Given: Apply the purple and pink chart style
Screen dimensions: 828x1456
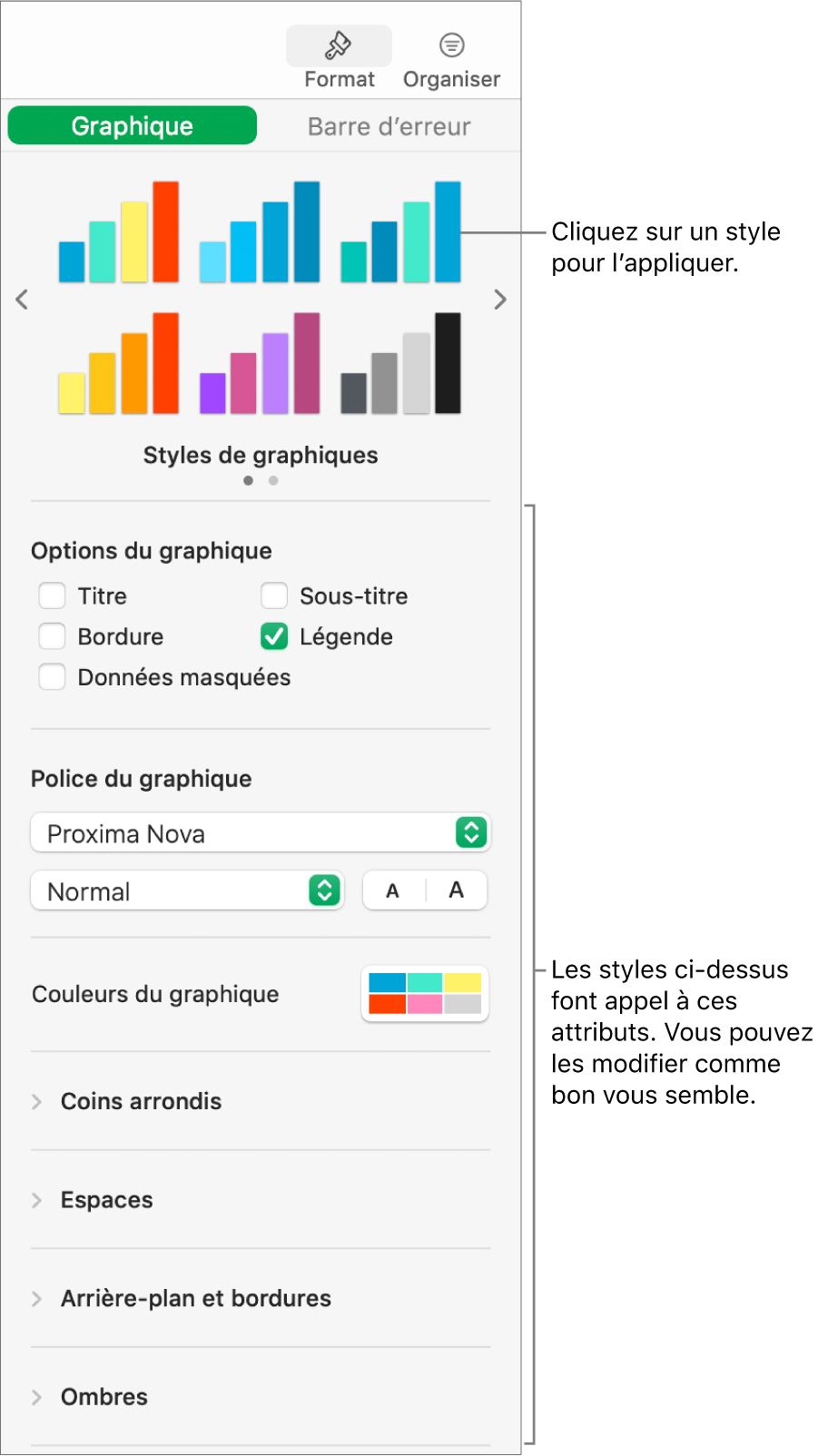Looking at the screenshot, I should (260, 364).
